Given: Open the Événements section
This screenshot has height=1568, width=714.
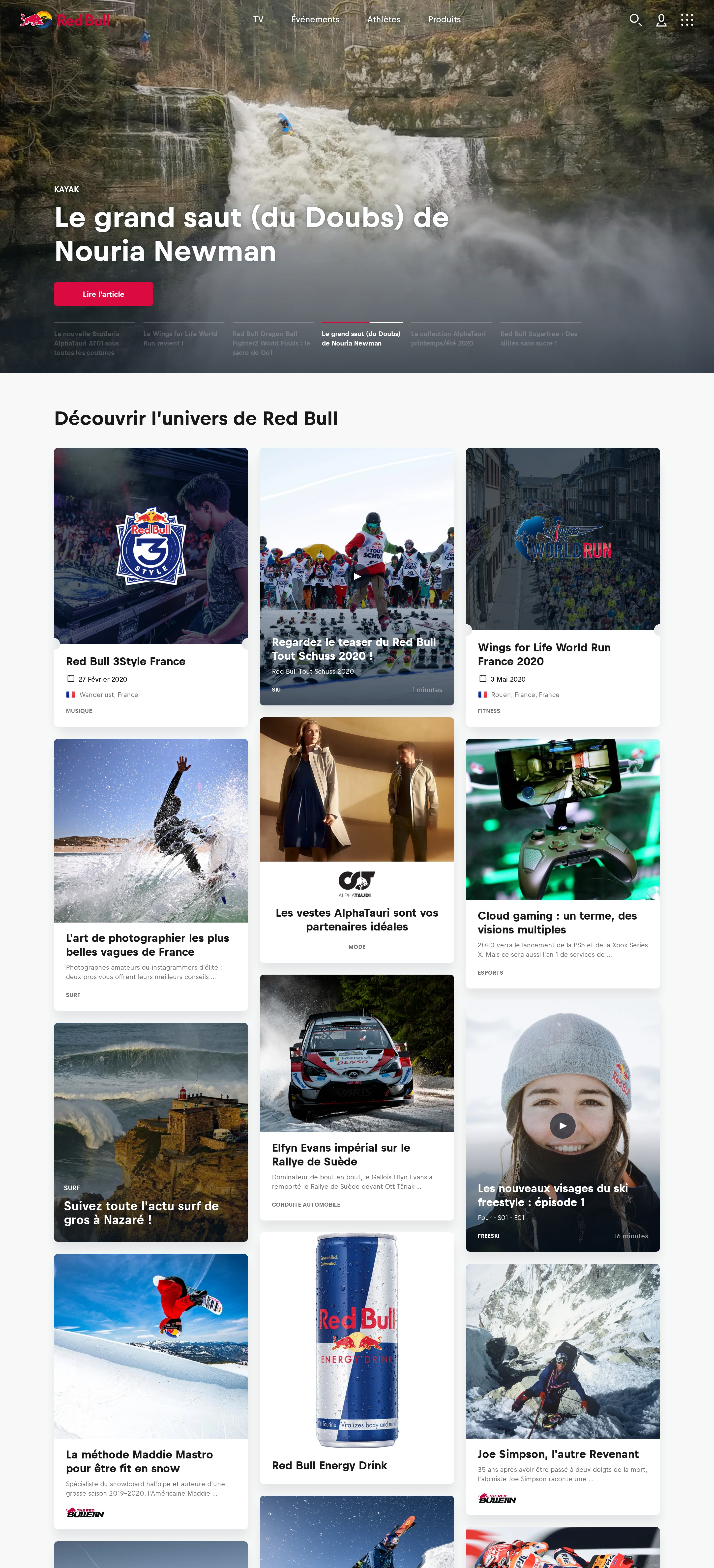Looking at the screenshot, I should click(x=315, y=20).
